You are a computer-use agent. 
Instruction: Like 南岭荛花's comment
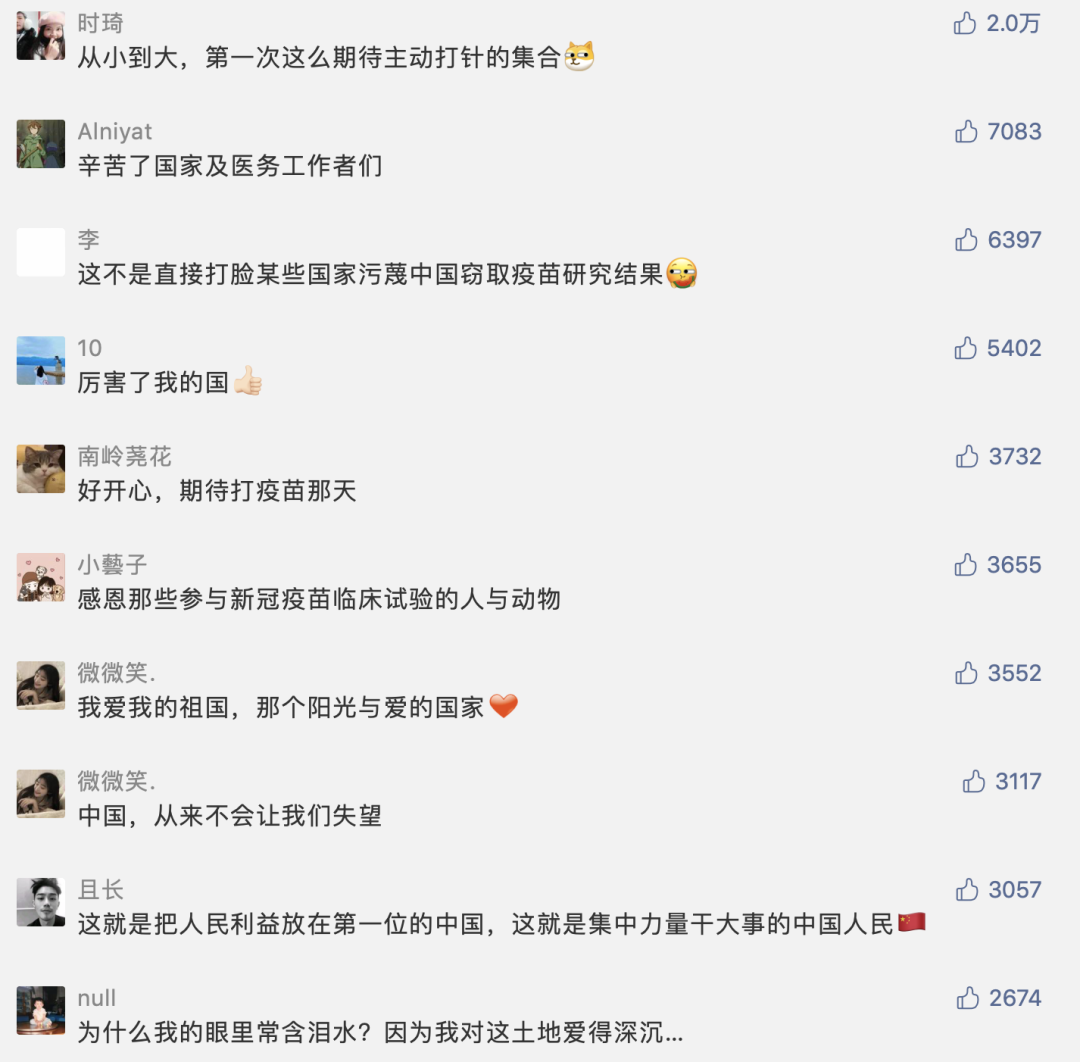pos(967,457)
